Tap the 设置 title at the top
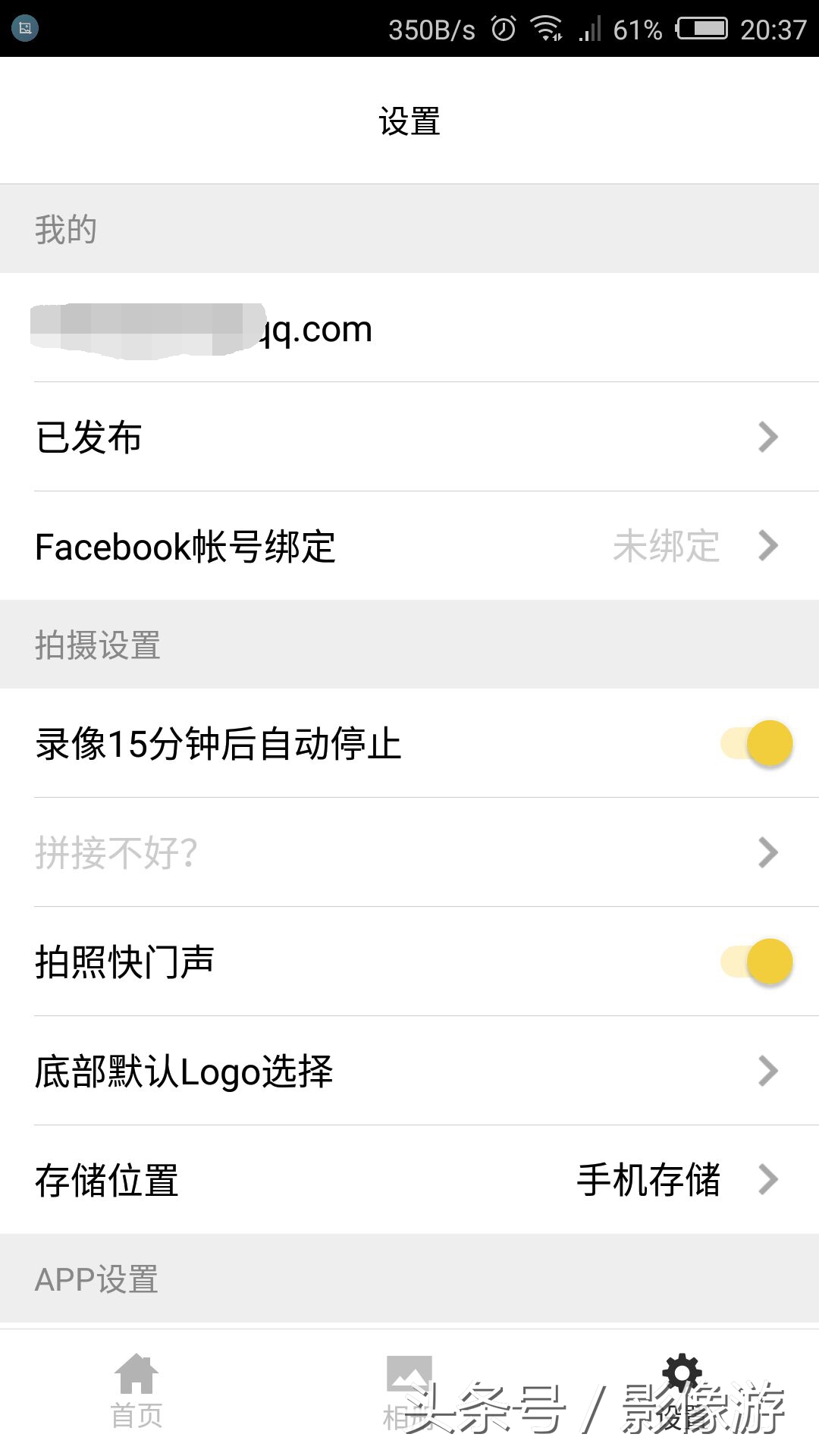This screenshot has width=819, height=1456. click(409, 120)
